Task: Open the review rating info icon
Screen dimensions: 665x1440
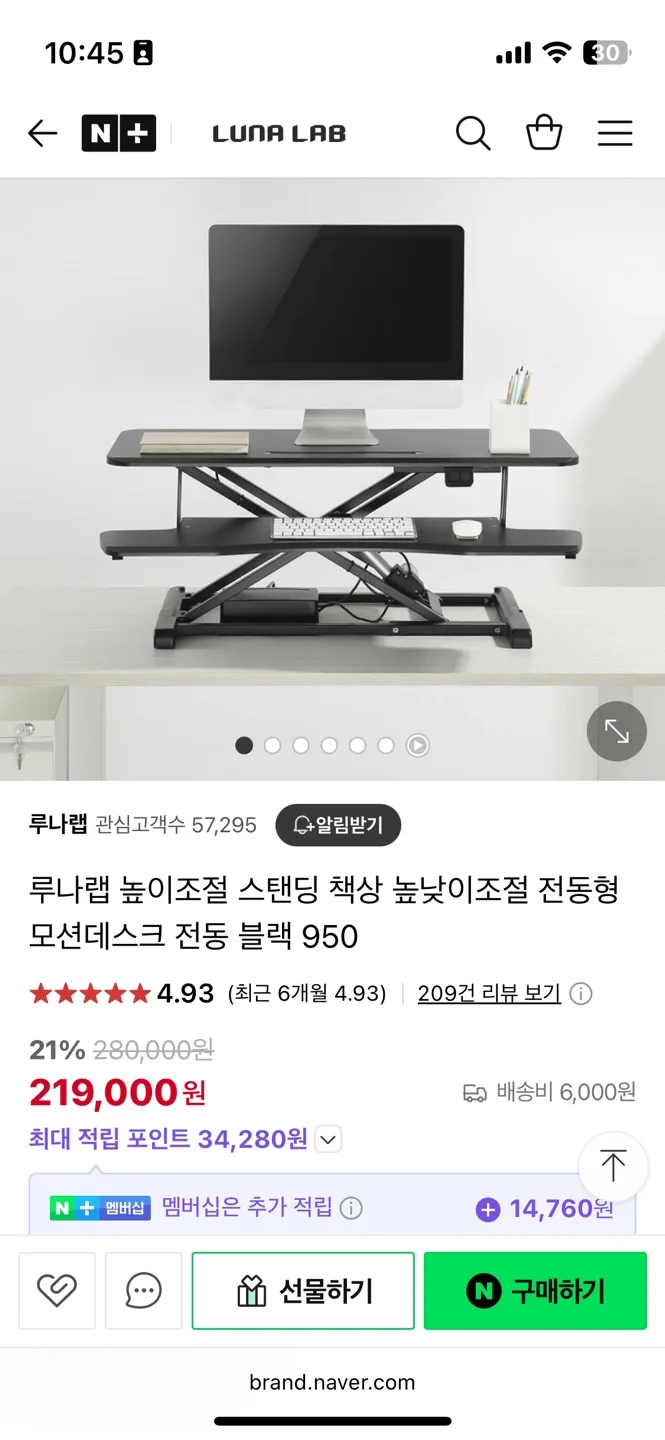Action: [x=581, y=994]
